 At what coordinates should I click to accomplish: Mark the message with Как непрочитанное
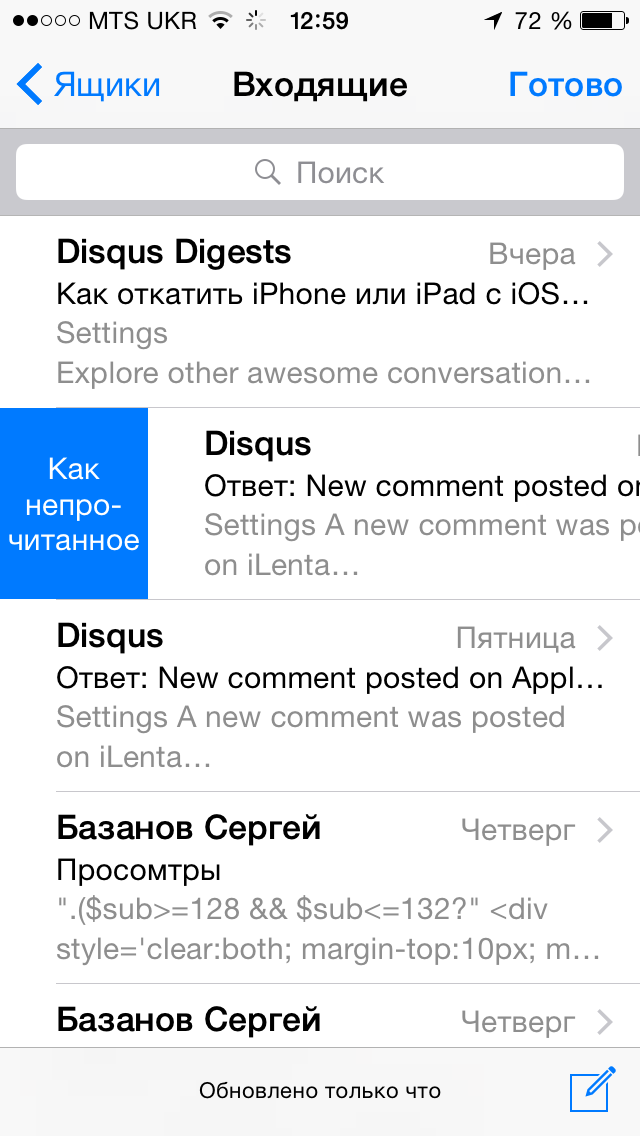click(x=74, y=504)
